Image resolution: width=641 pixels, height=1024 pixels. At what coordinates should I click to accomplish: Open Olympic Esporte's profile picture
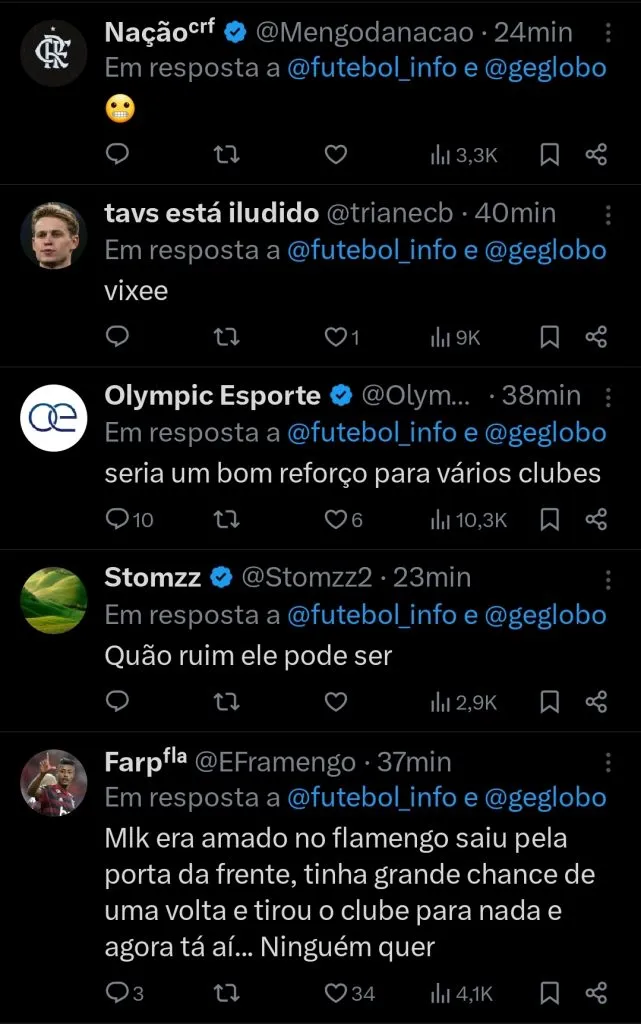tap(54, 417)
